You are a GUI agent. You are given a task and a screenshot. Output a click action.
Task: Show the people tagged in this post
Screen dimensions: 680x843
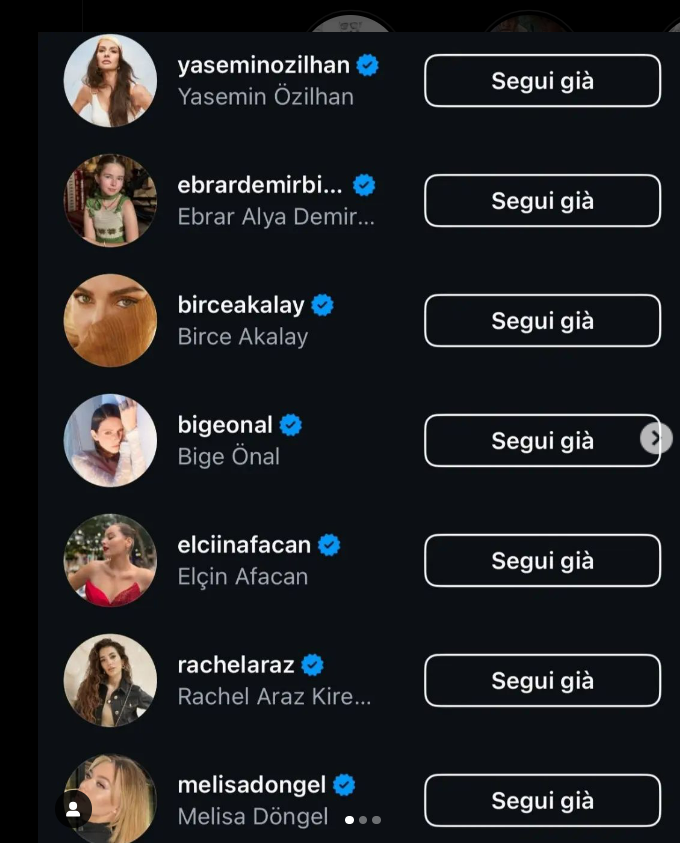[x=73, y=810]
